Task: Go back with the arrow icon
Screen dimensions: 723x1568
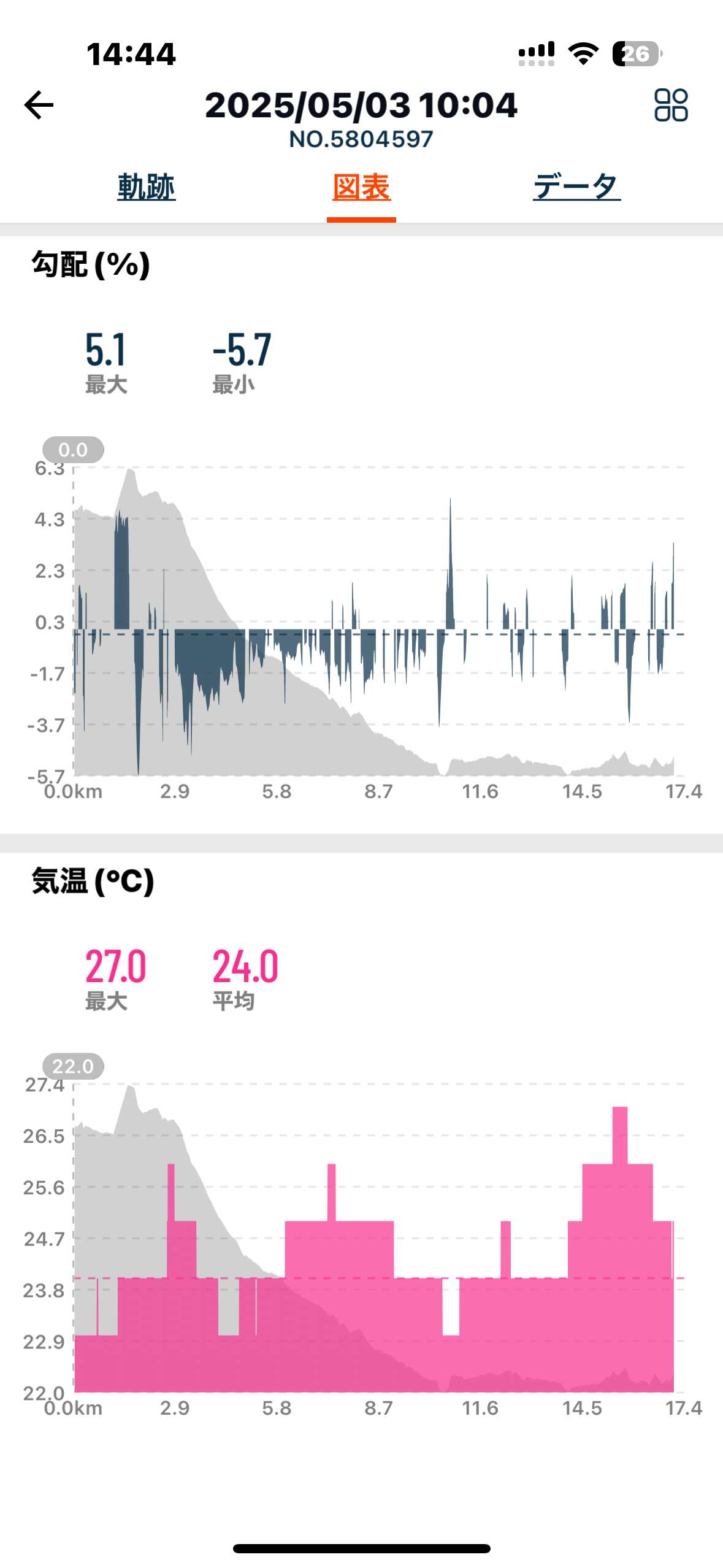Action: coord(39,105)
